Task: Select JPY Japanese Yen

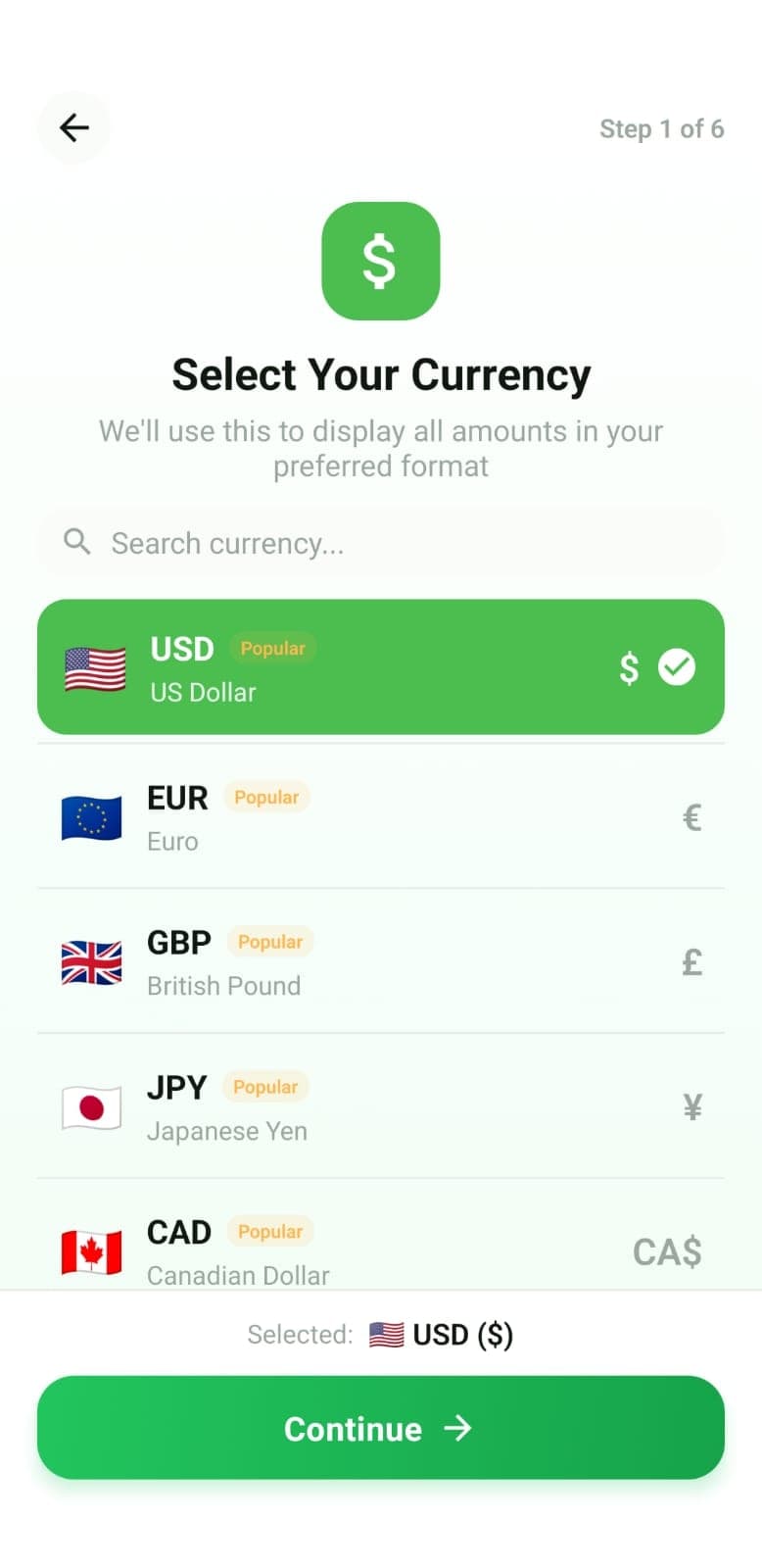Action: (381, 1106)
